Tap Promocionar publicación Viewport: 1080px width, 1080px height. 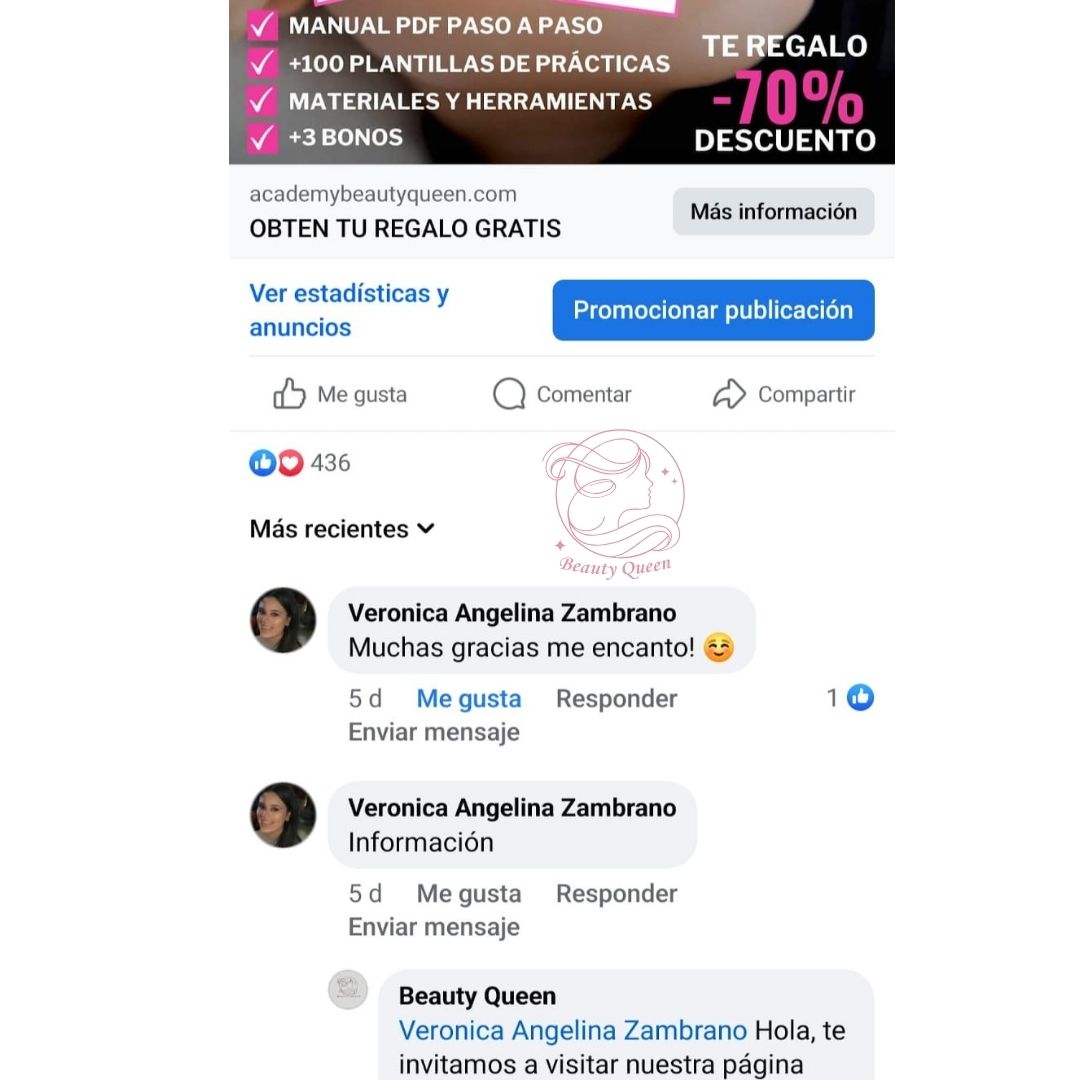click(x=713, y=310)
